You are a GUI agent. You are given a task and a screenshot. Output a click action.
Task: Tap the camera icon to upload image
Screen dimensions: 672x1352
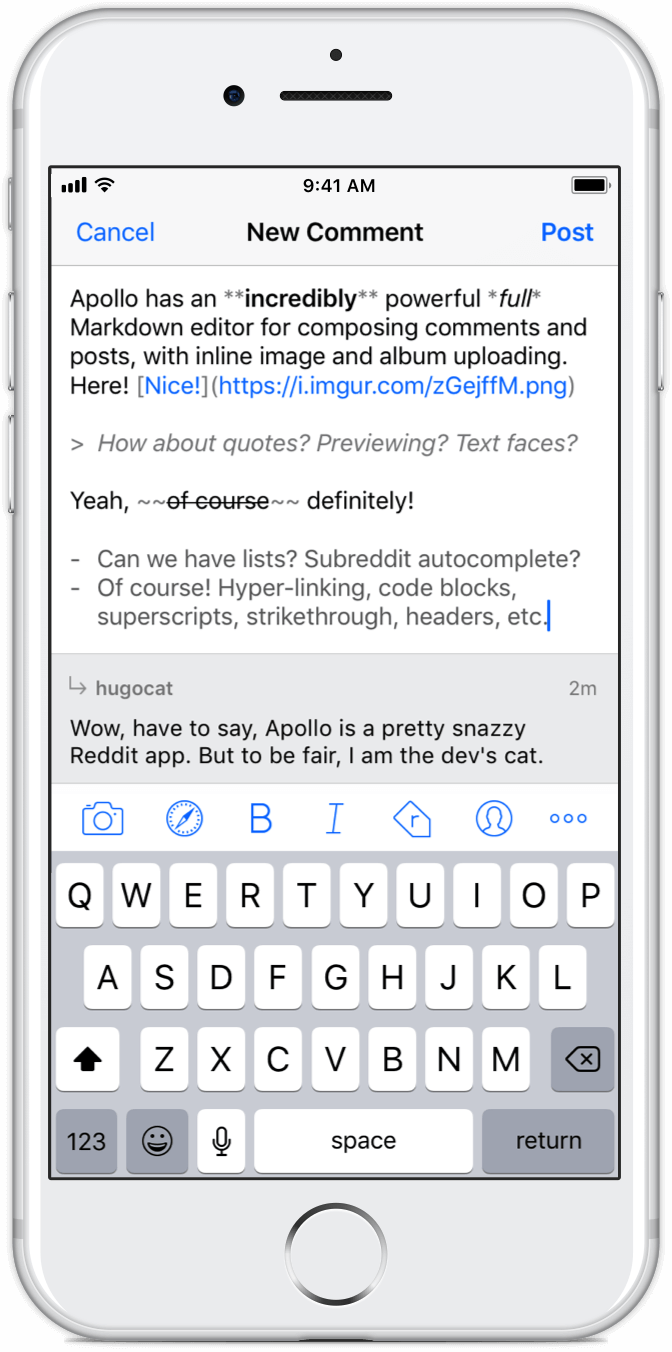pos(102,819)
